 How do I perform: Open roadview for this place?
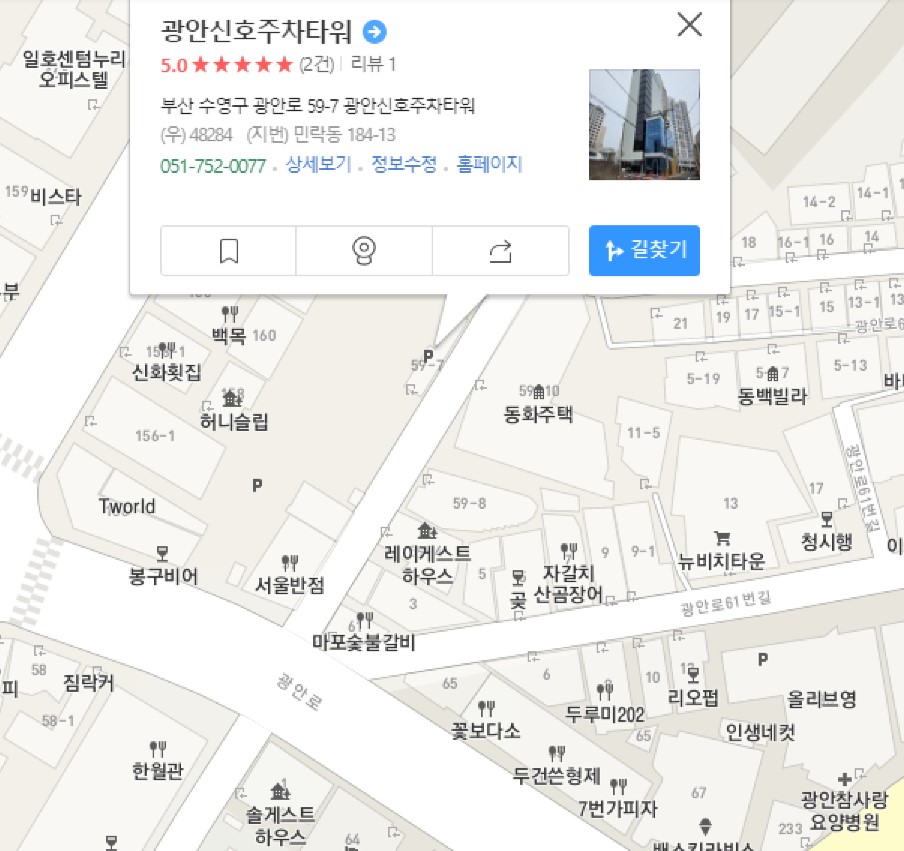pos(364,250)
